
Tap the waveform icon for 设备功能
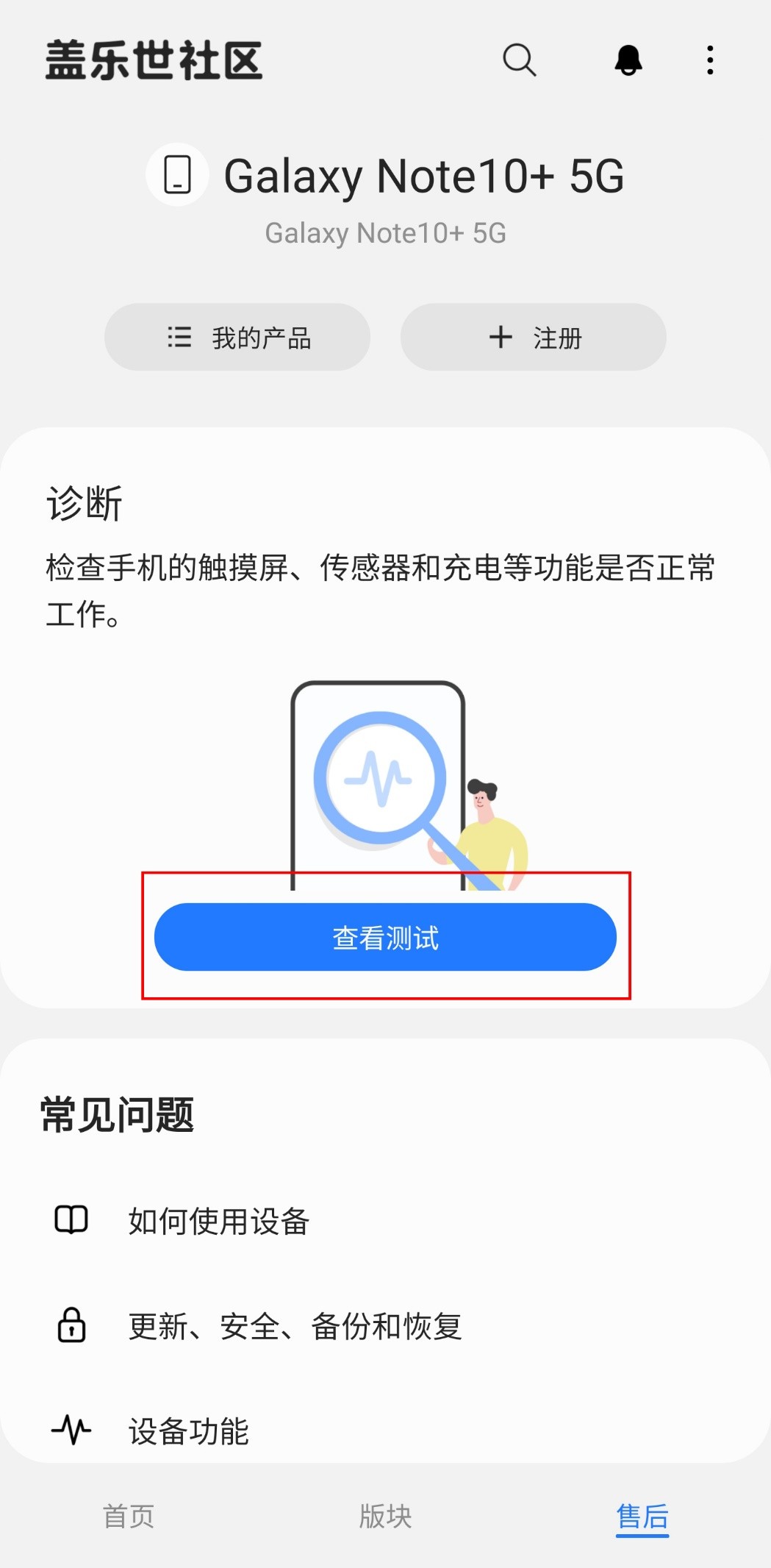click(x=71, y=1430)
